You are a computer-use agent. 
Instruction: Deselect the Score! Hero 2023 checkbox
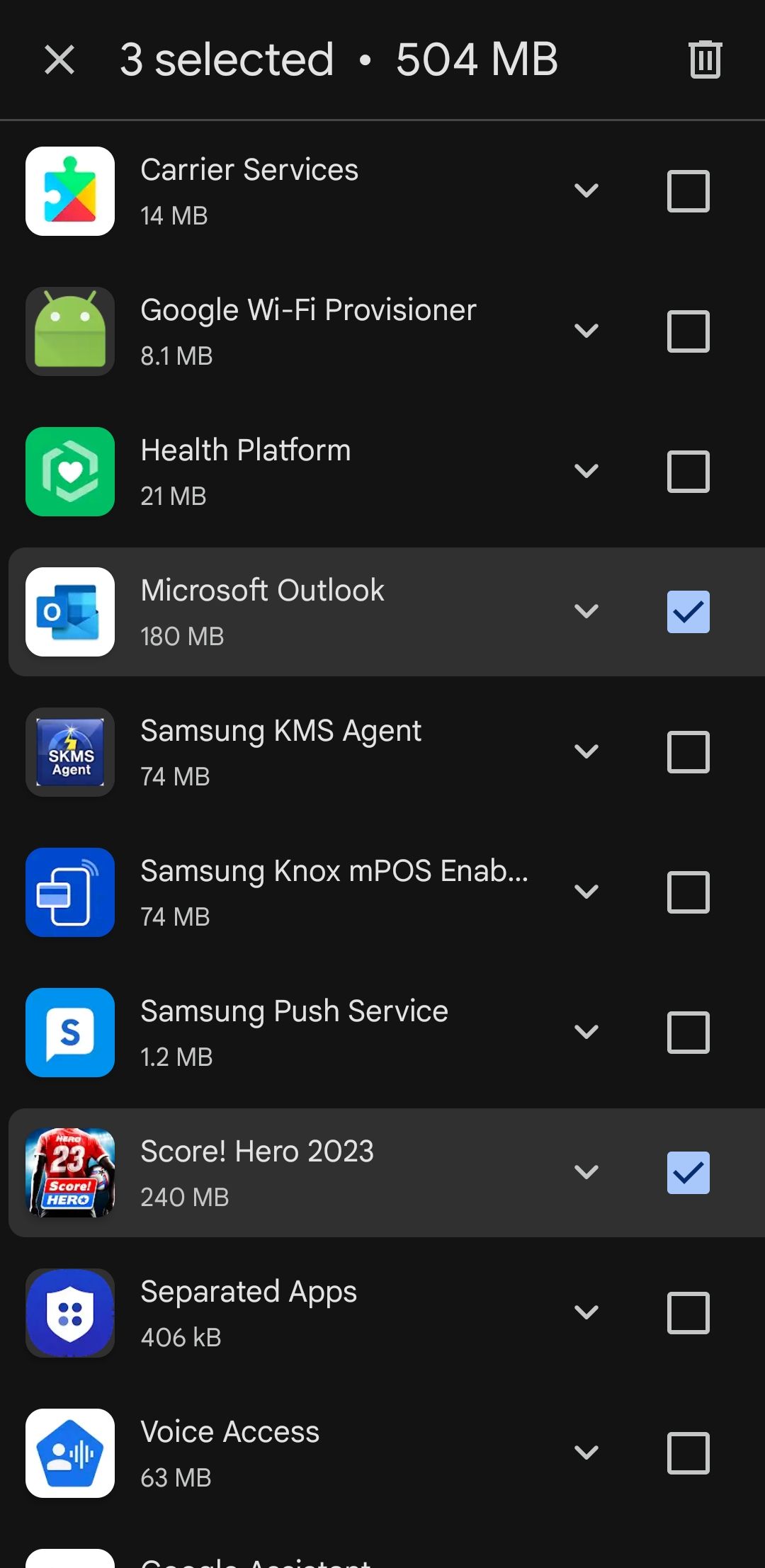[688, 1172]
